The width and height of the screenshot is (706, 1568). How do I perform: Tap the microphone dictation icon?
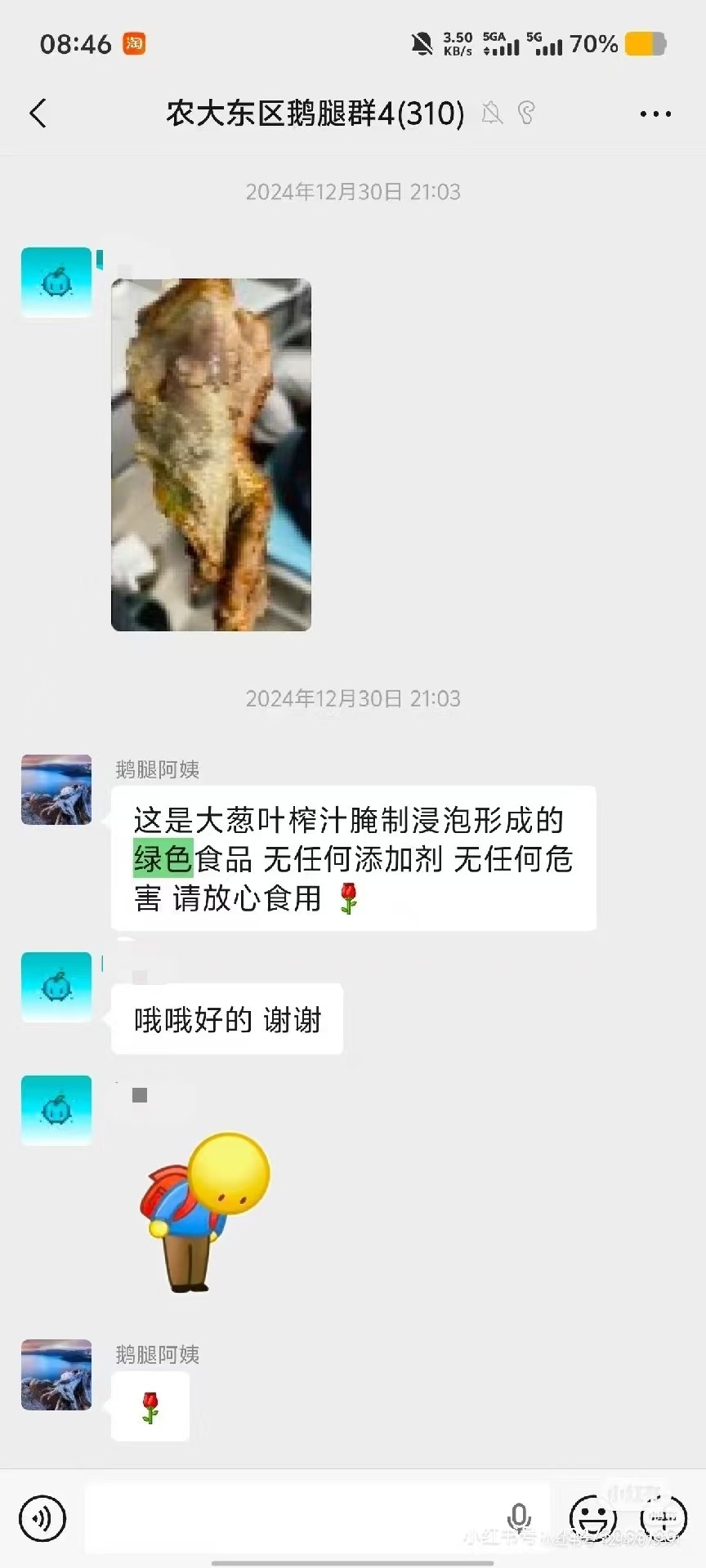(519, 1519)
